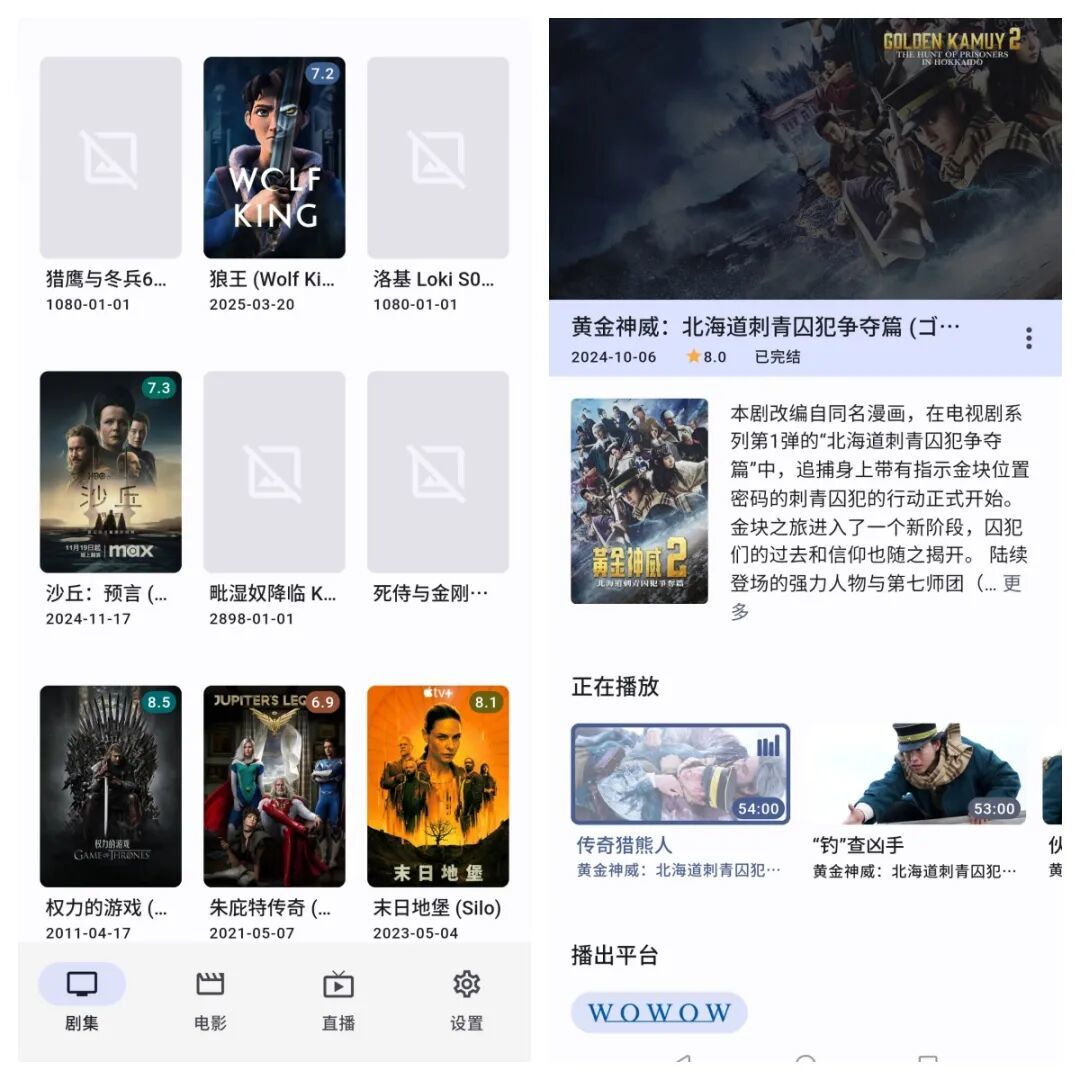The width and height of the screenshot is (1080, 1080).
Task: Open the 狼王 (Wolf King) poster
Action: point(274,157)
